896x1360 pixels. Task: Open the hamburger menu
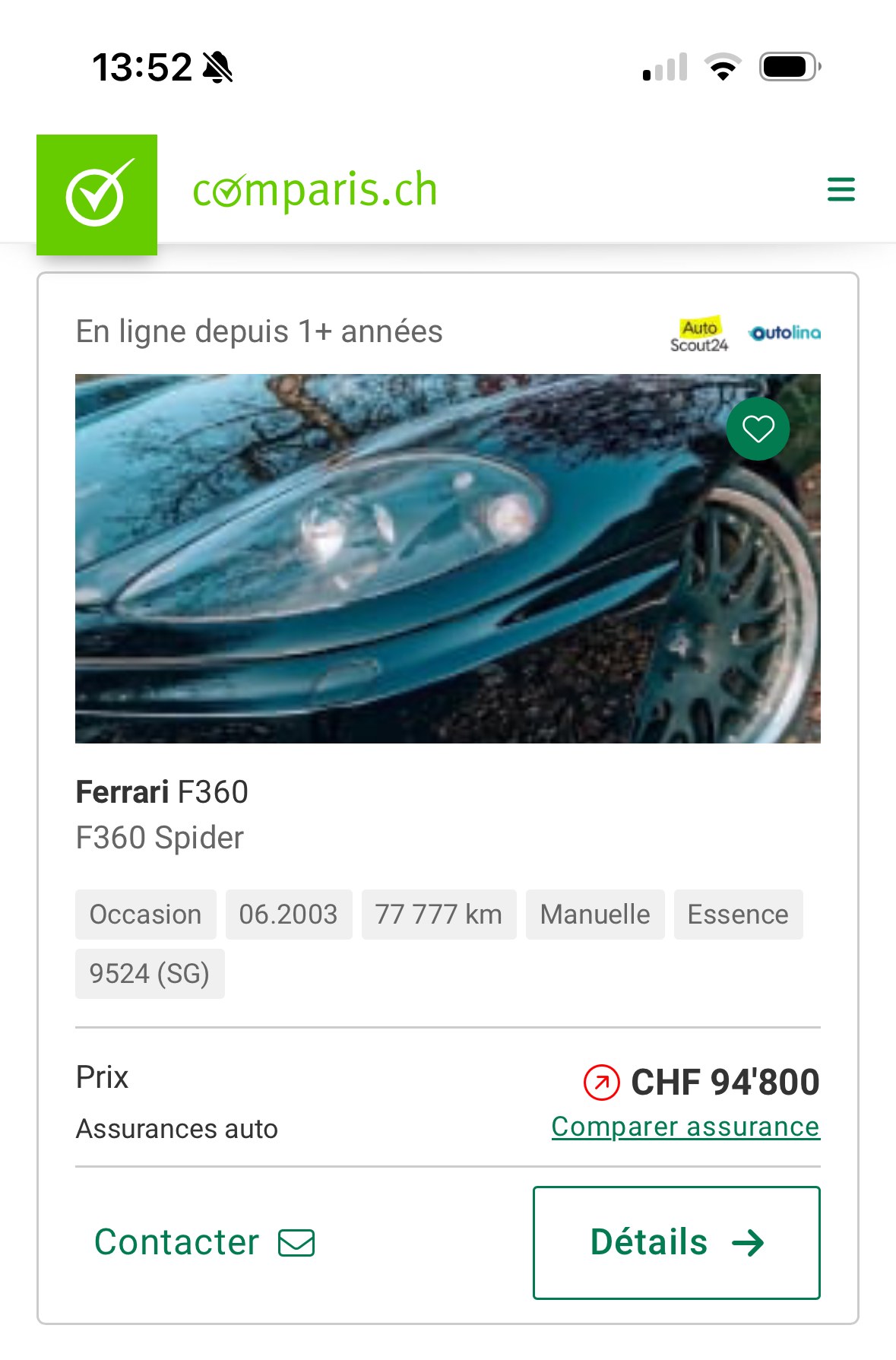(841, 189)
